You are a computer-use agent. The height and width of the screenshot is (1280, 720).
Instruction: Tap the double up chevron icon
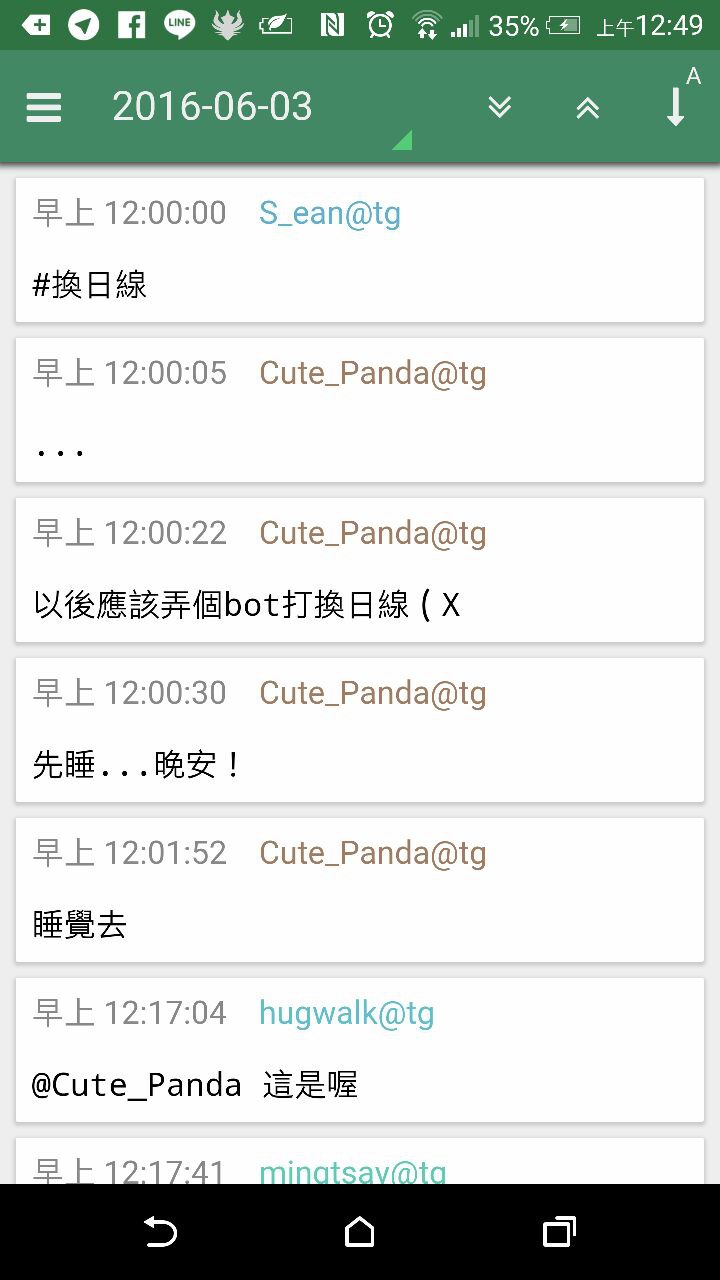click(x=588, y=107)
